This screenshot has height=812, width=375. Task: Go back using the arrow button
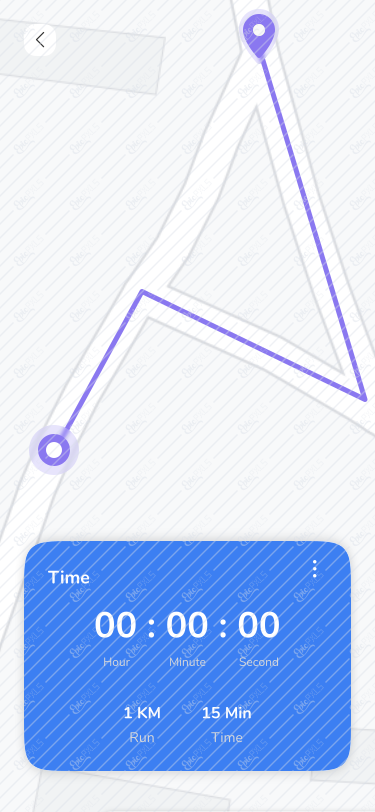[40, 39]
